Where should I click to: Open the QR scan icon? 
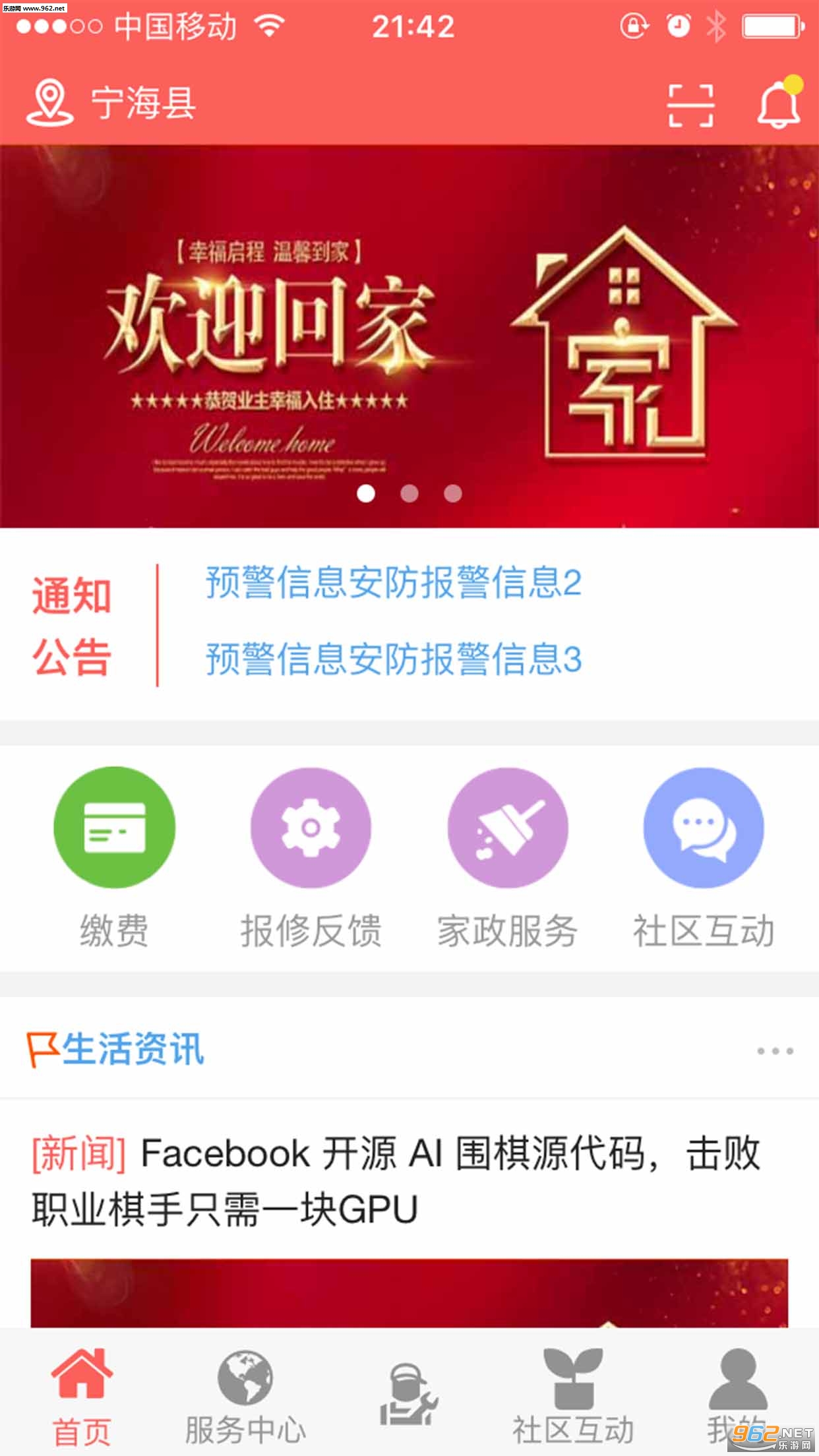click(690, 105)
